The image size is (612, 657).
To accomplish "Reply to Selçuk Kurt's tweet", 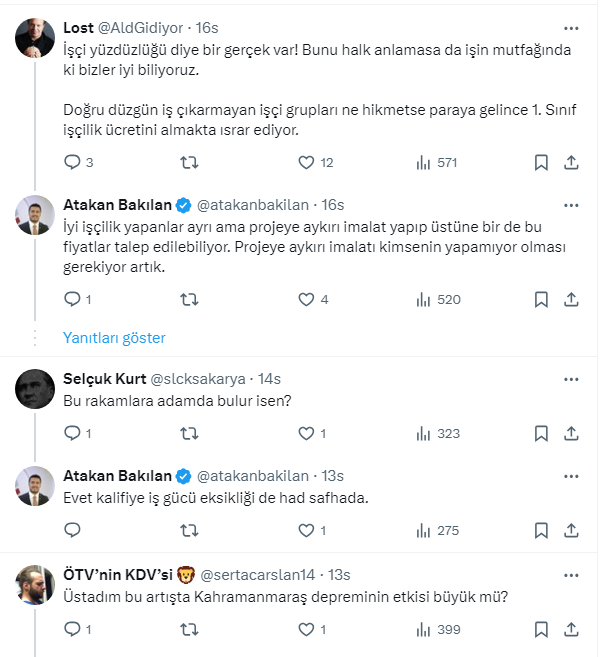I will [72, 433].
